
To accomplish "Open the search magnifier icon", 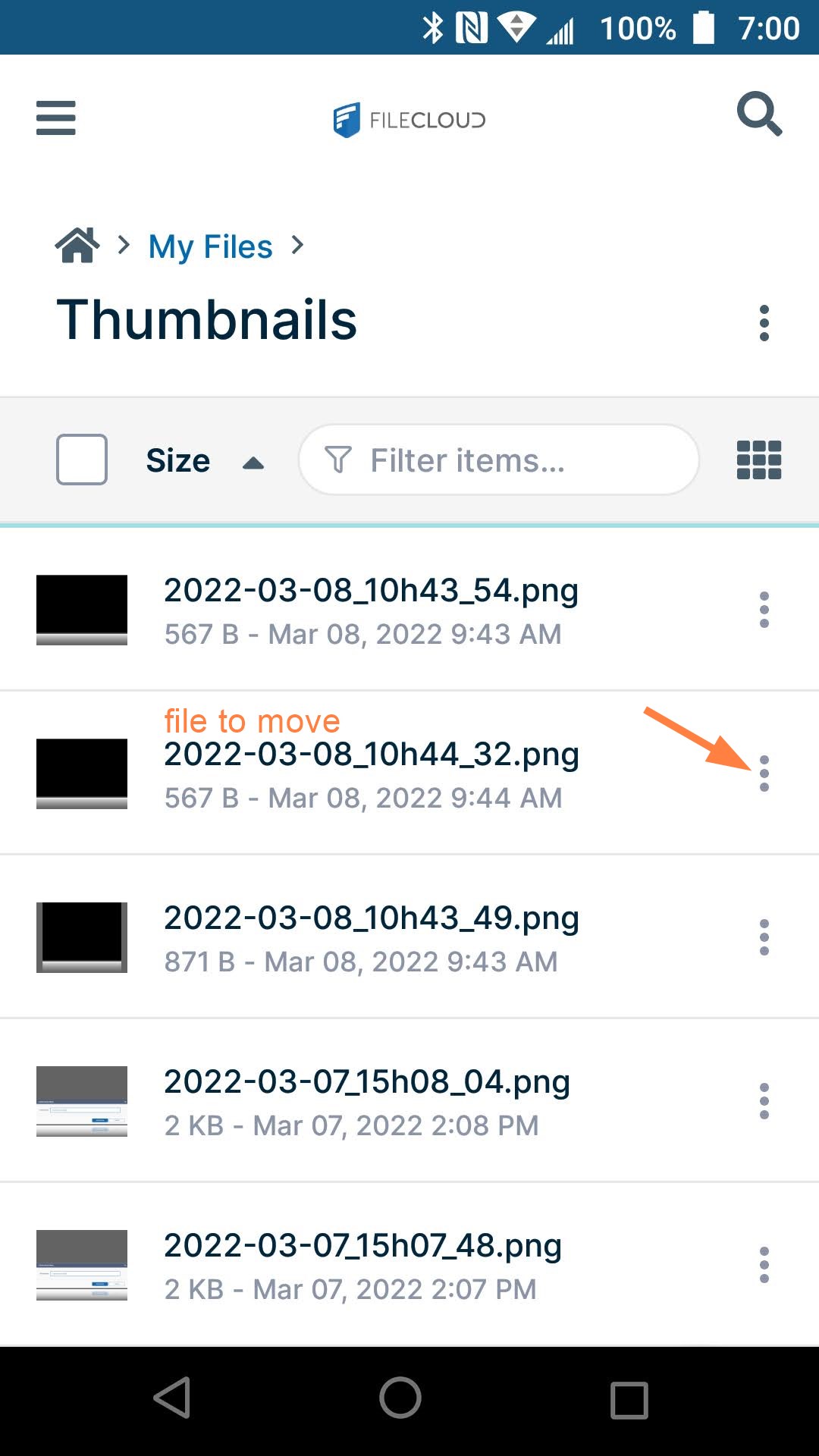I will [759, 115].
